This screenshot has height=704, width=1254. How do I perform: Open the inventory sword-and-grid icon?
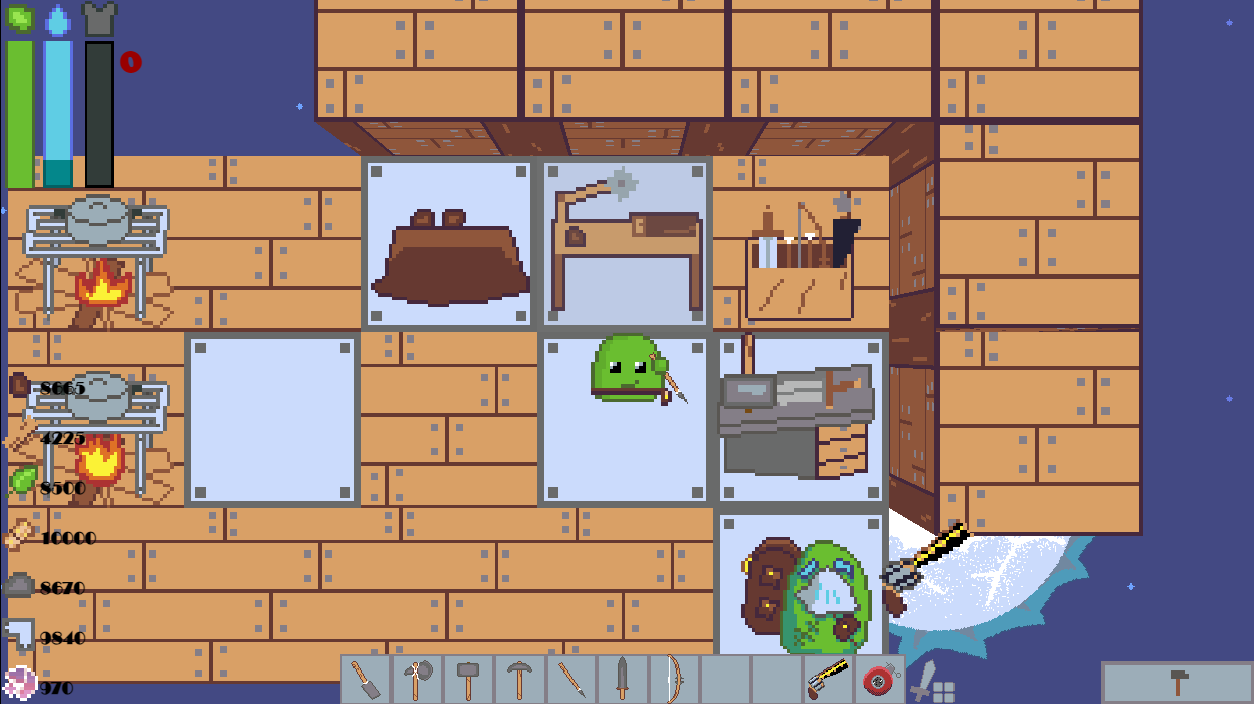(x=932, y=682)
